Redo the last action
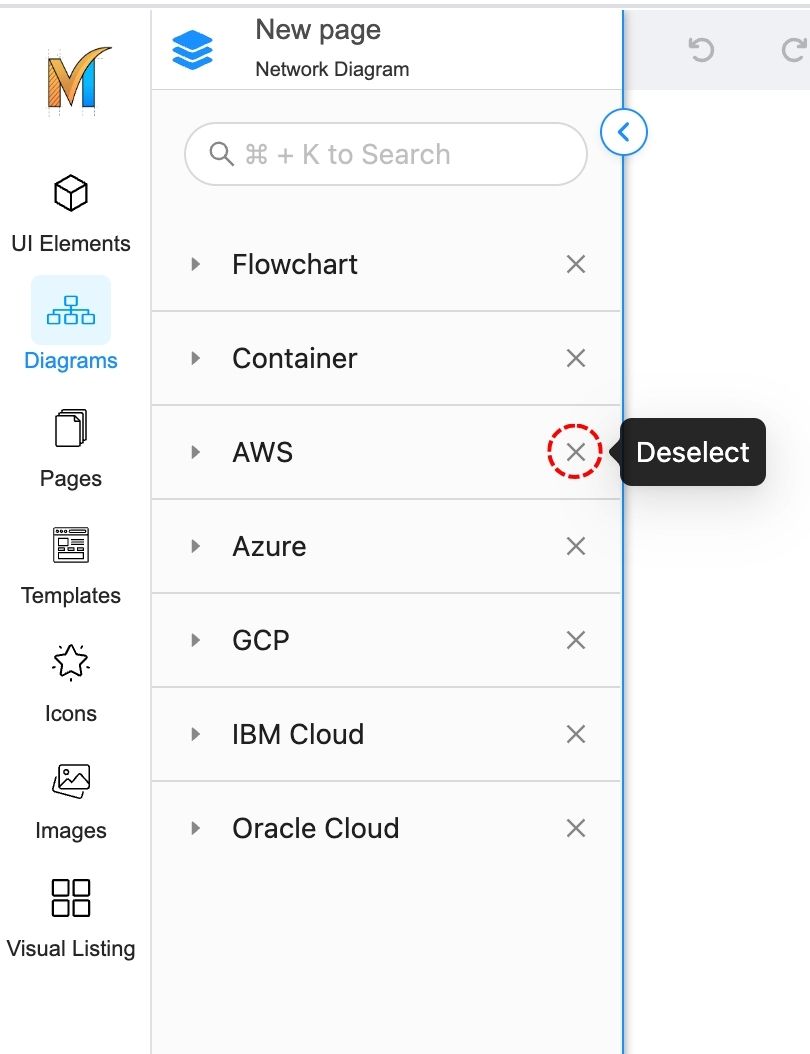810x1054 pixels. coord(794,49)
